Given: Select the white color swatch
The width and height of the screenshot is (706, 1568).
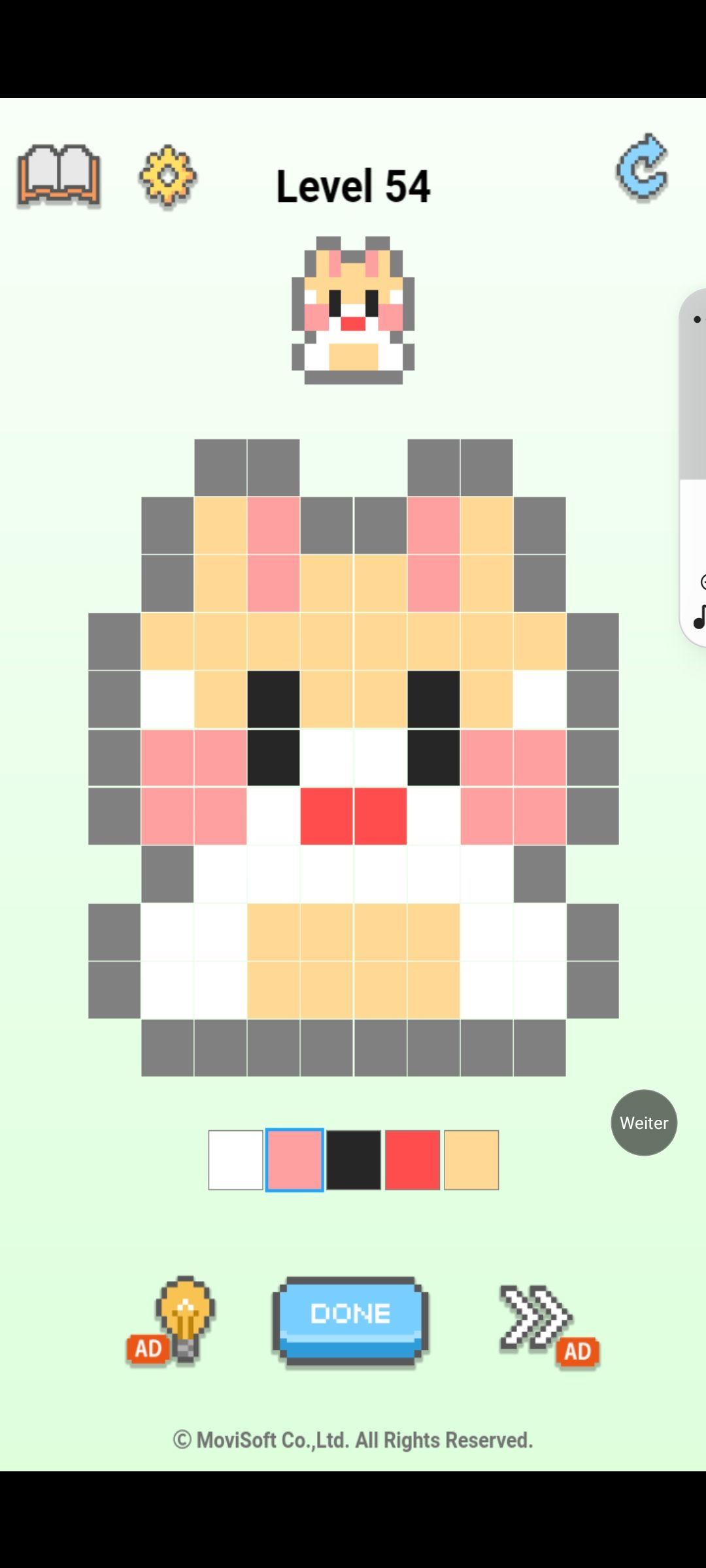Looking at the screenshot, I should pyautogui.click(x=235, y=1160).
